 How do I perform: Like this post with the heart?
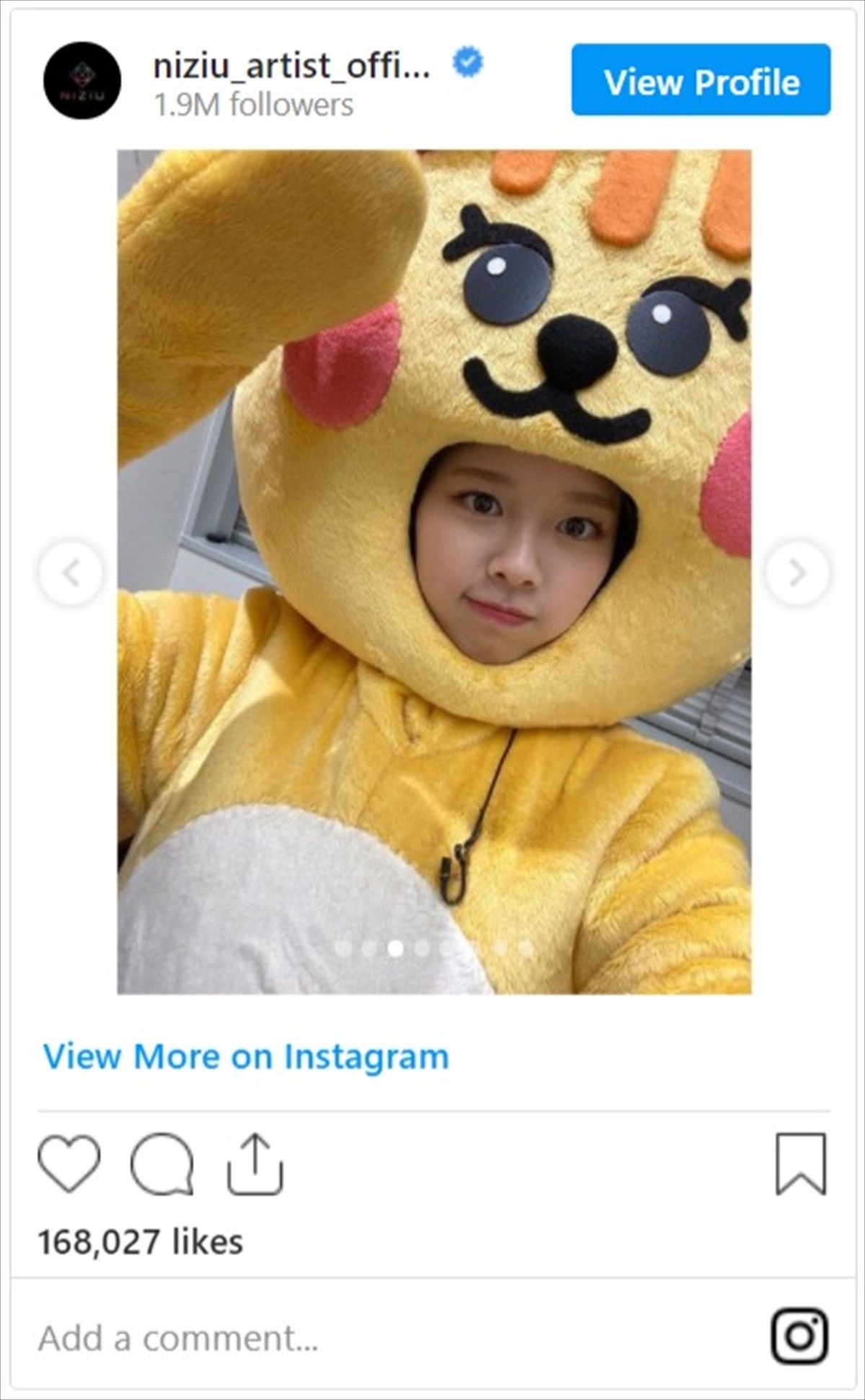pyautogui.click(x=68, y=1164)
